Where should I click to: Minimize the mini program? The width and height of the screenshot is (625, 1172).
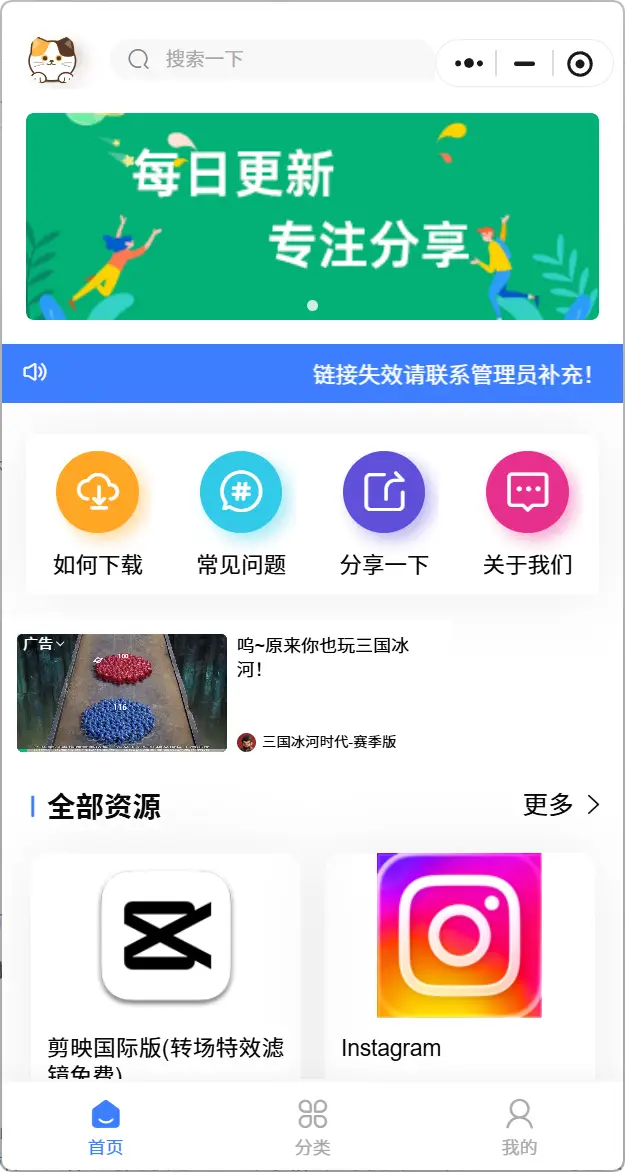(x=524, y=64)
